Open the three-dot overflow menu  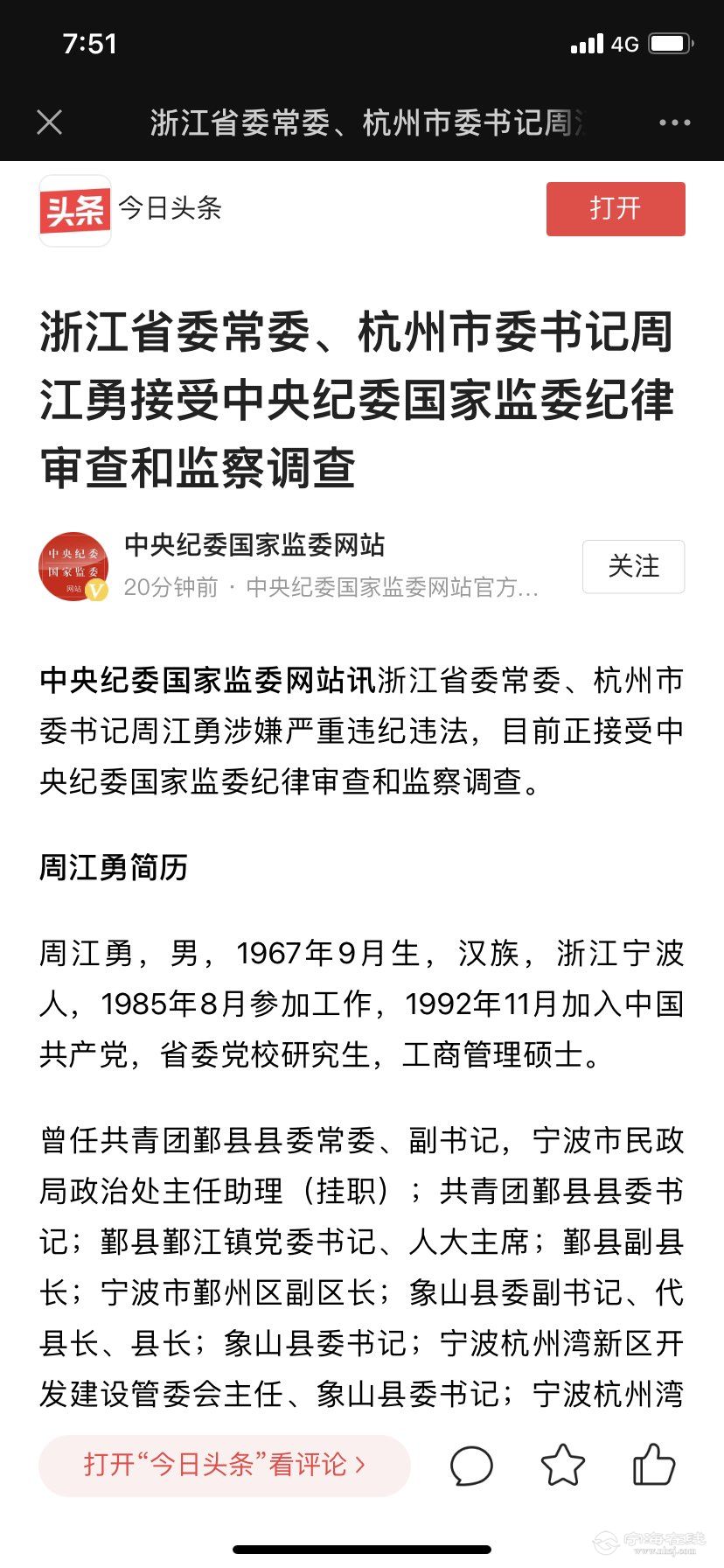[674, 122]
